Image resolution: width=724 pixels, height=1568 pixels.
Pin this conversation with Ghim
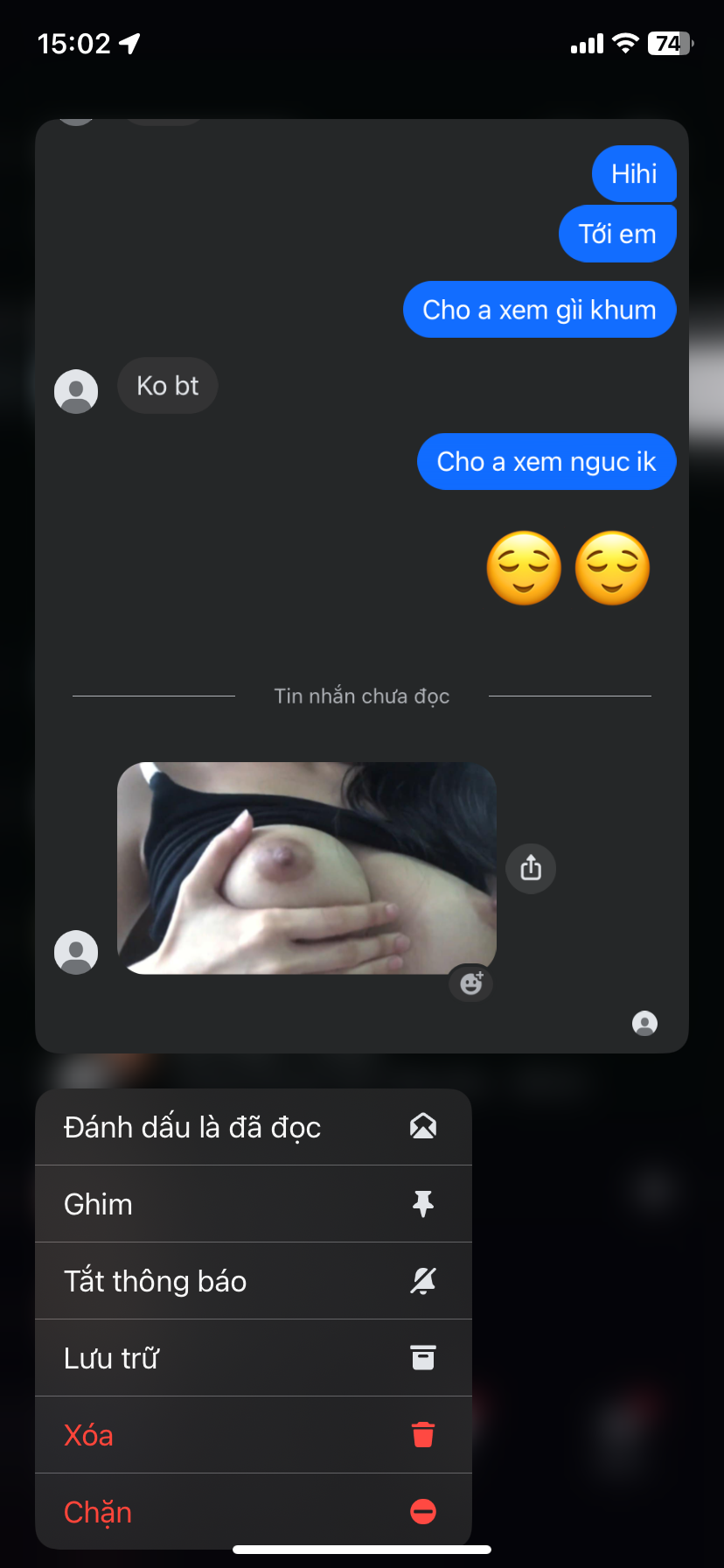pos(253,1204)
